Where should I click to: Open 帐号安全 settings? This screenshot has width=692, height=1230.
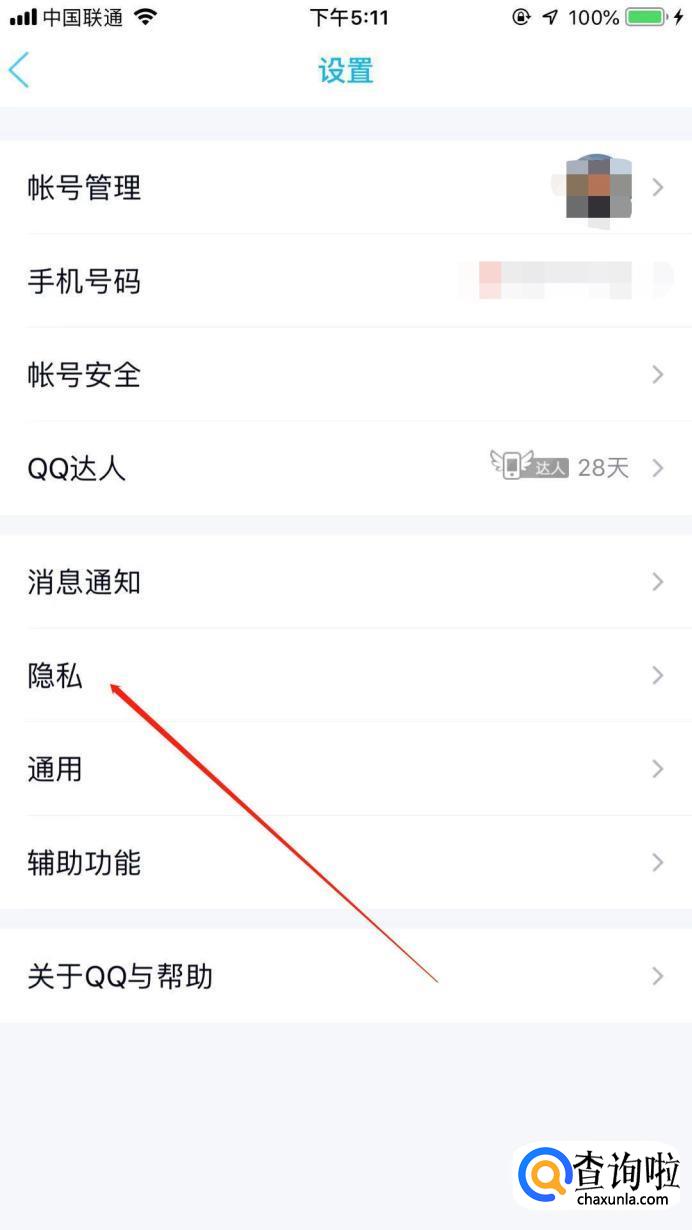pyautogui.click(x=346, y=375)
